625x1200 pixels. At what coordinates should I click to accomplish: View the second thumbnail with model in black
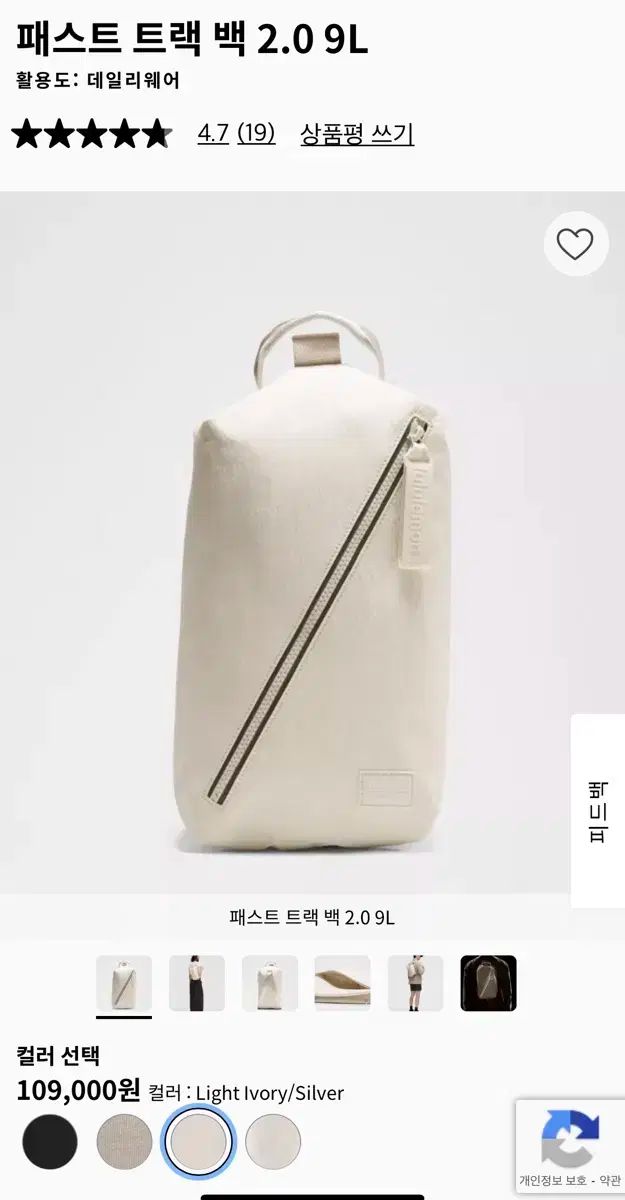tap(197, 983)
